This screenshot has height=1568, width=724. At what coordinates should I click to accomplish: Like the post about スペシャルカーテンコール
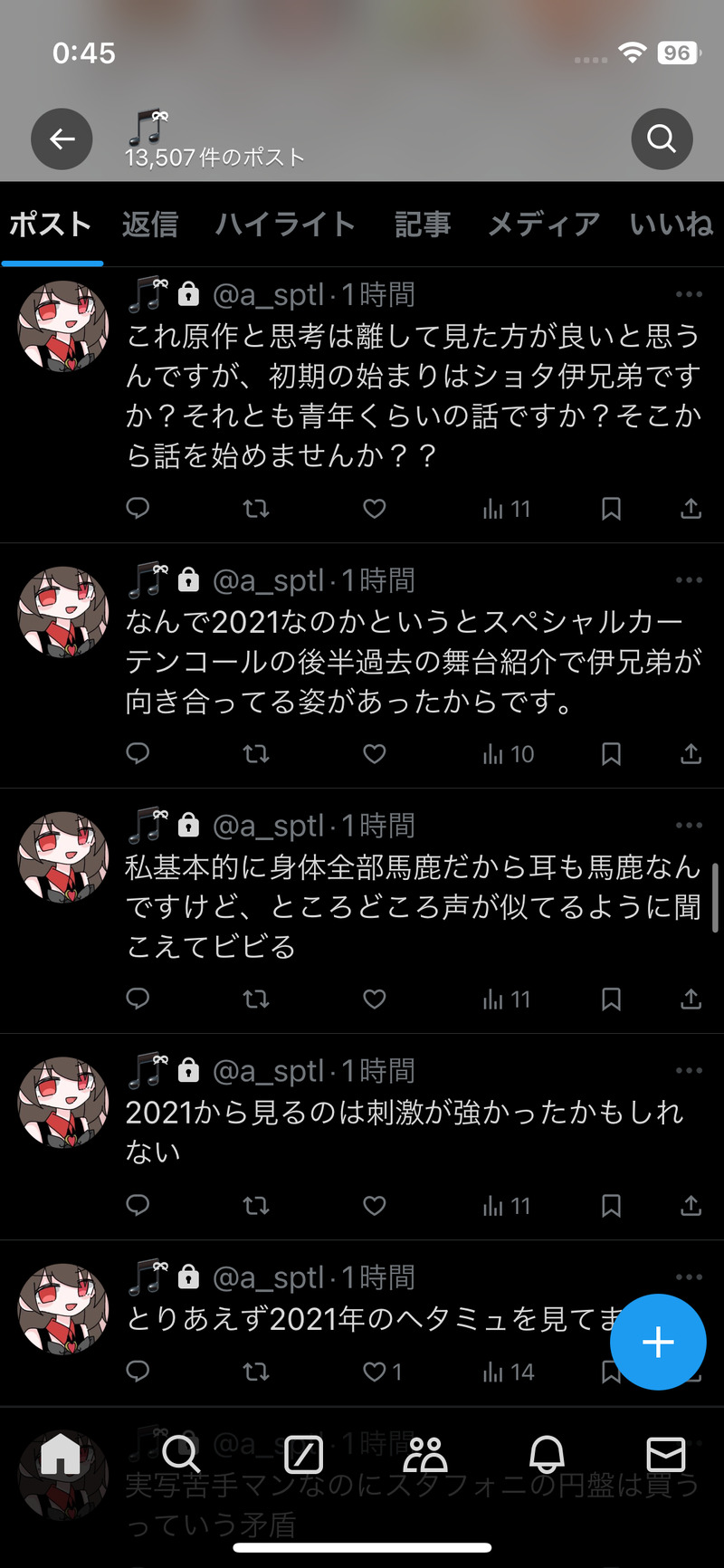(375, 754)
